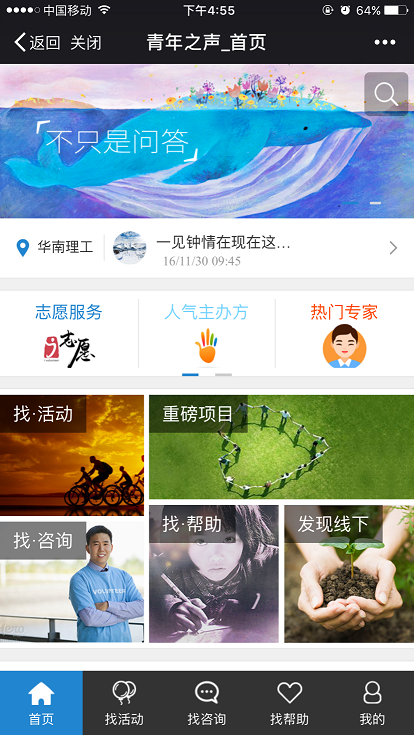Open the 重磅项目 tile
This screenshot has width=414, height=735.
point(281,447)
